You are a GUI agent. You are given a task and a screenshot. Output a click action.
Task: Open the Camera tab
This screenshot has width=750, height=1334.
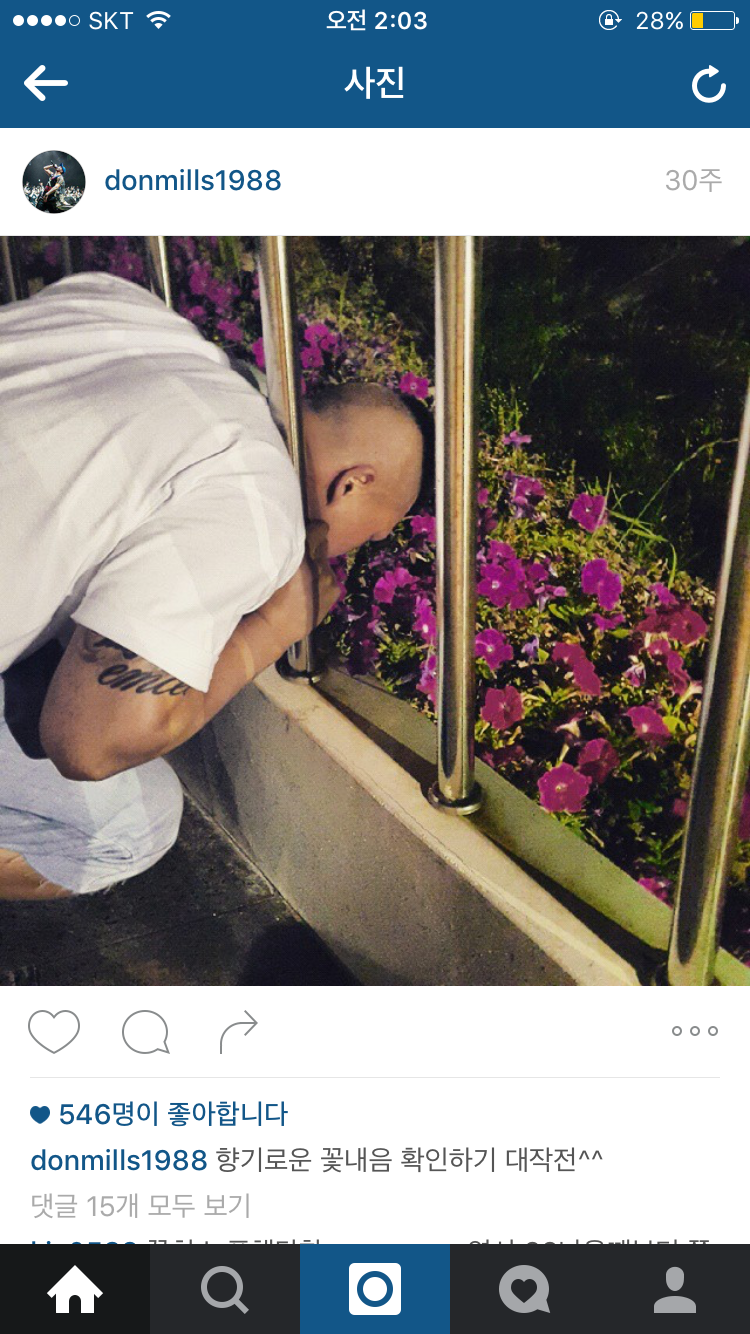pos(375,1289)
